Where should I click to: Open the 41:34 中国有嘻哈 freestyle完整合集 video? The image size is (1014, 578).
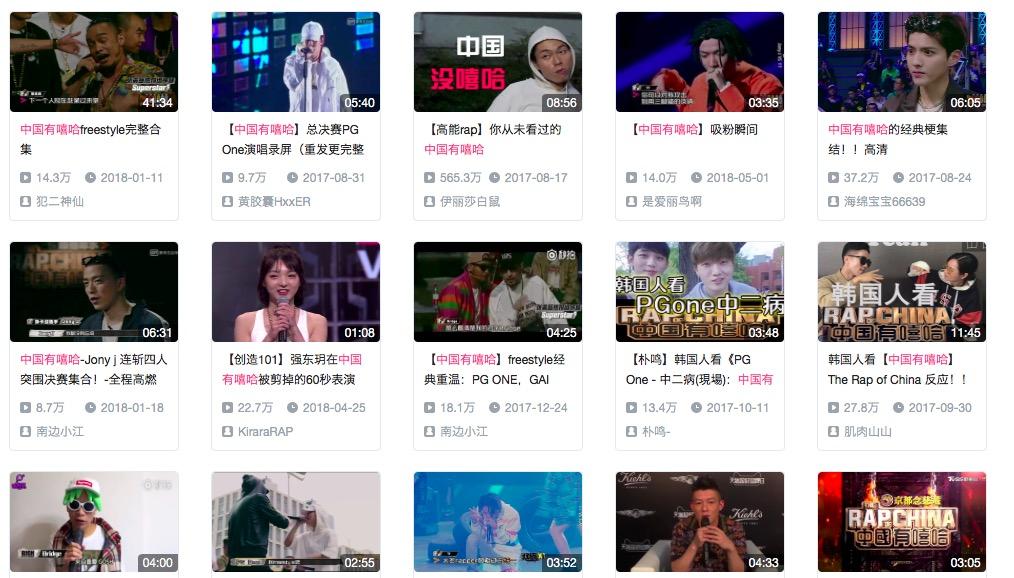tap(94, 62)
